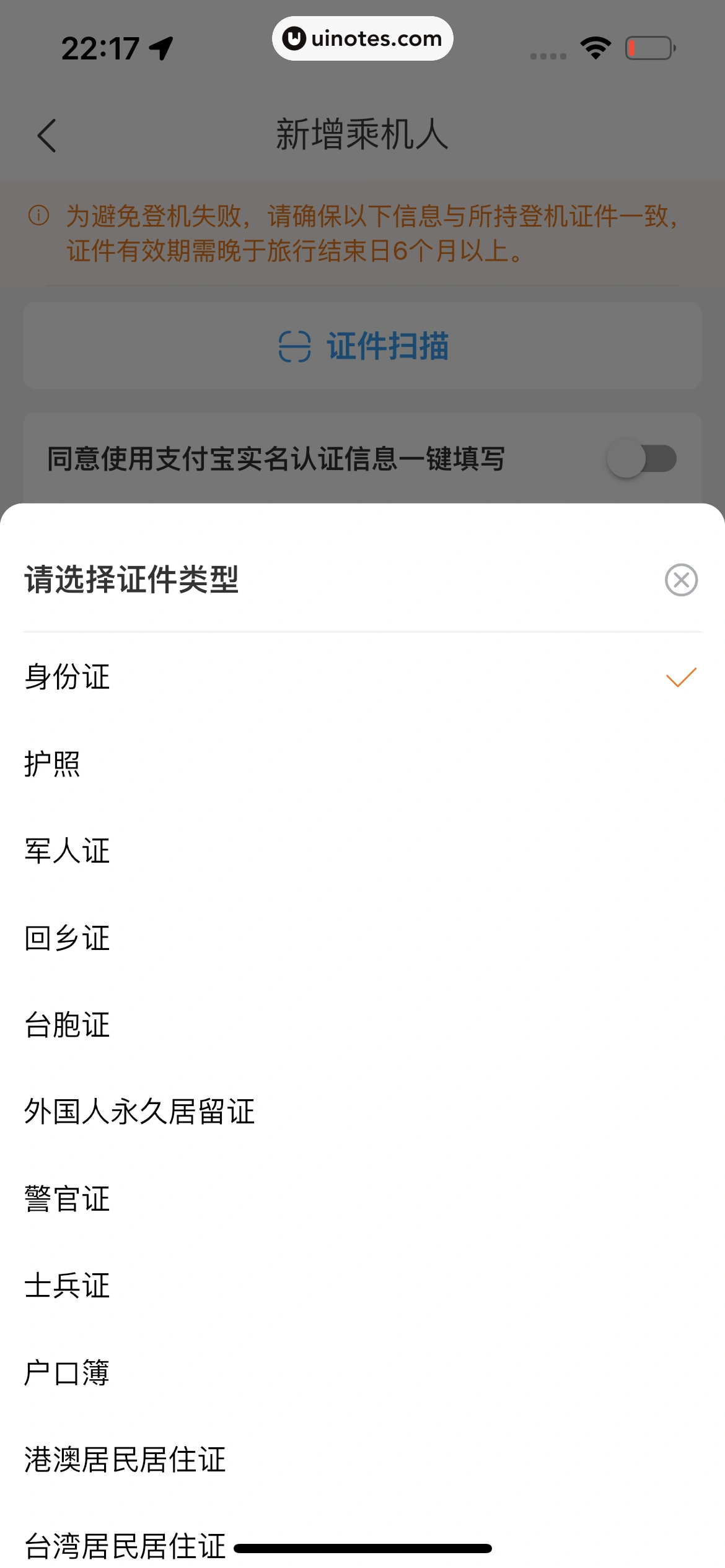
Task: Choose 护照 from the list
Action: [362, 764]
